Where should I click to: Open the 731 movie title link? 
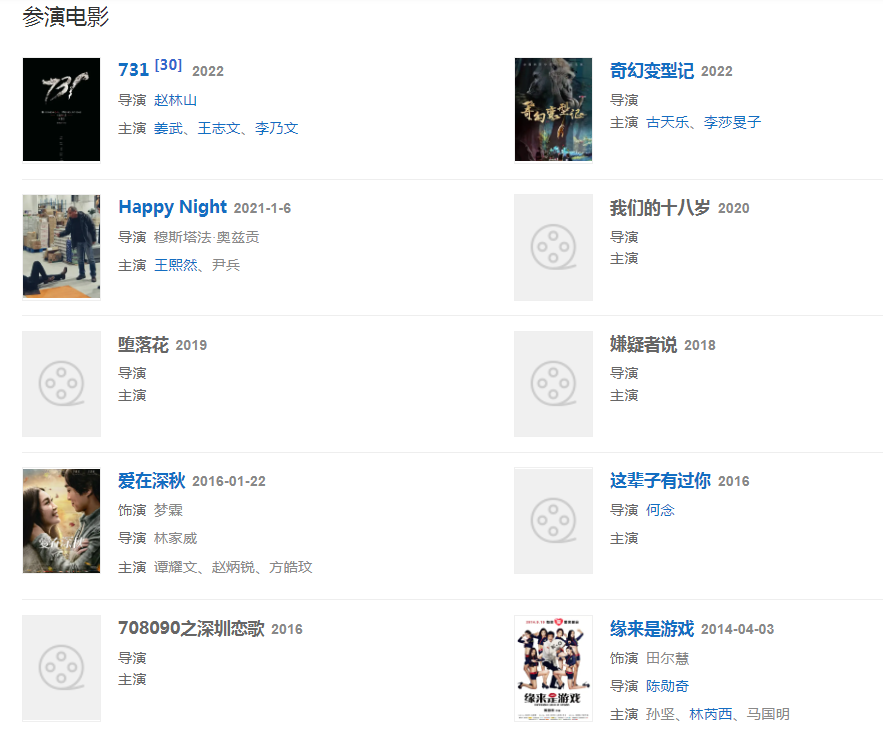click(x=133, y=70)
